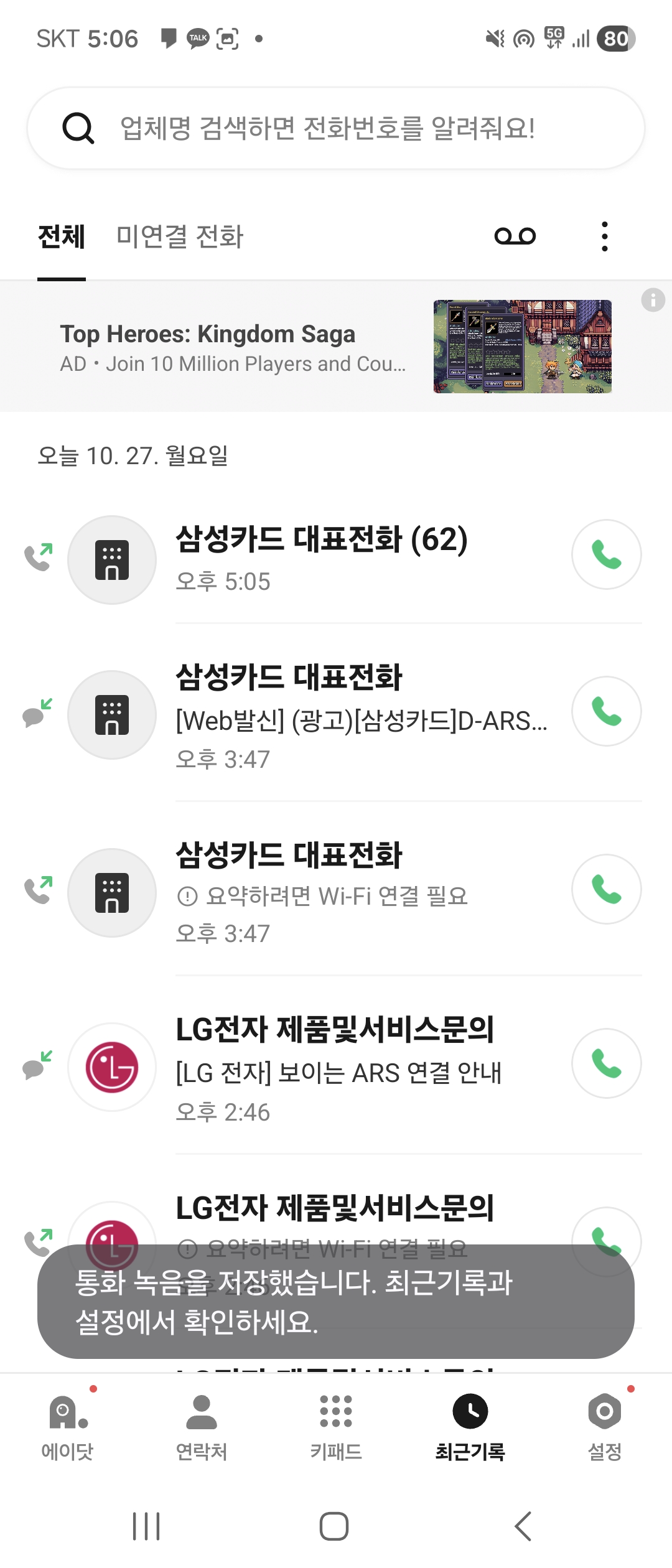This screenshot has width=672, height=1568.
Task: Switch to the 연락처 tab
Action: [x=202, y=1426]
